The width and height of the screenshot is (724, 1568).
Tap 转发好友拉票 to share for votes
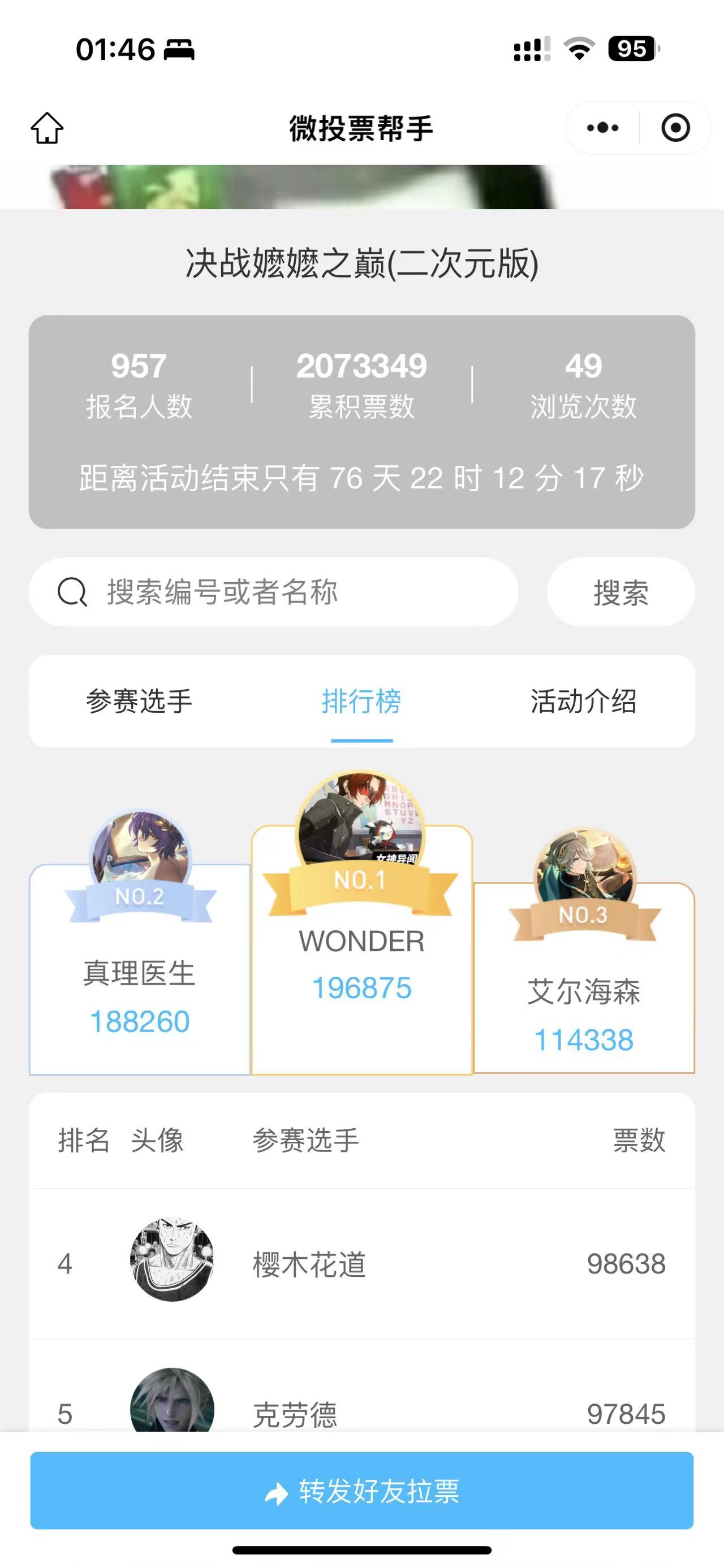pyautogui.click(x=361, y=1491)
